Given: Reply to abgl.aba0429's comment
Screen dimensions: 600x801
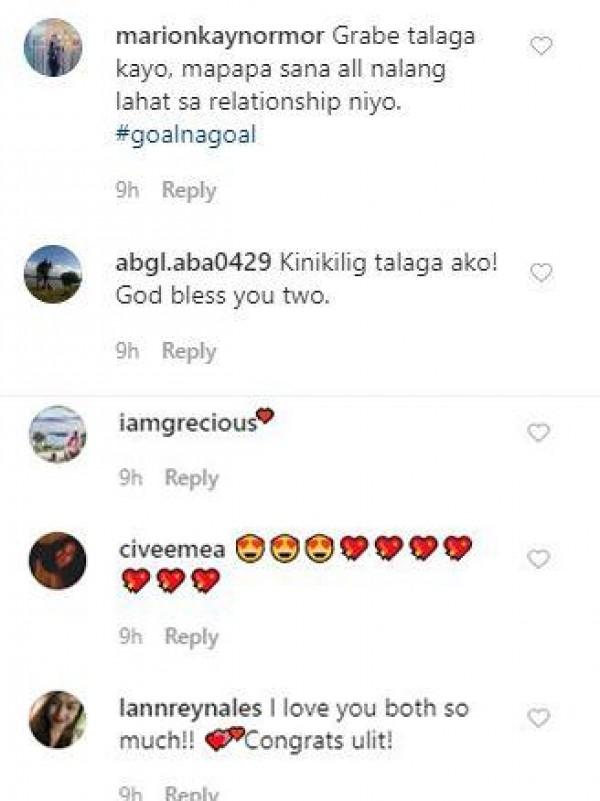Looking at the screenshot, I should (x=189, y=351).
